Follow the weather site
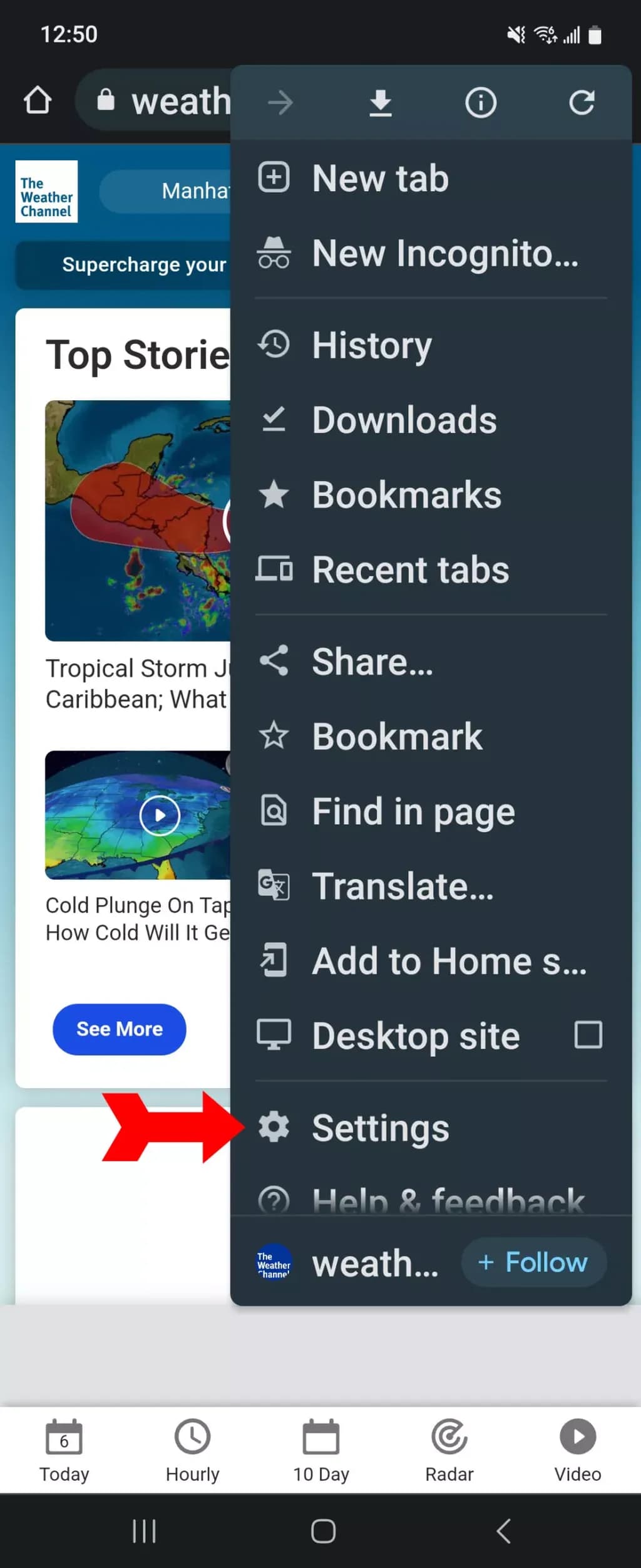 point(533,1262)
